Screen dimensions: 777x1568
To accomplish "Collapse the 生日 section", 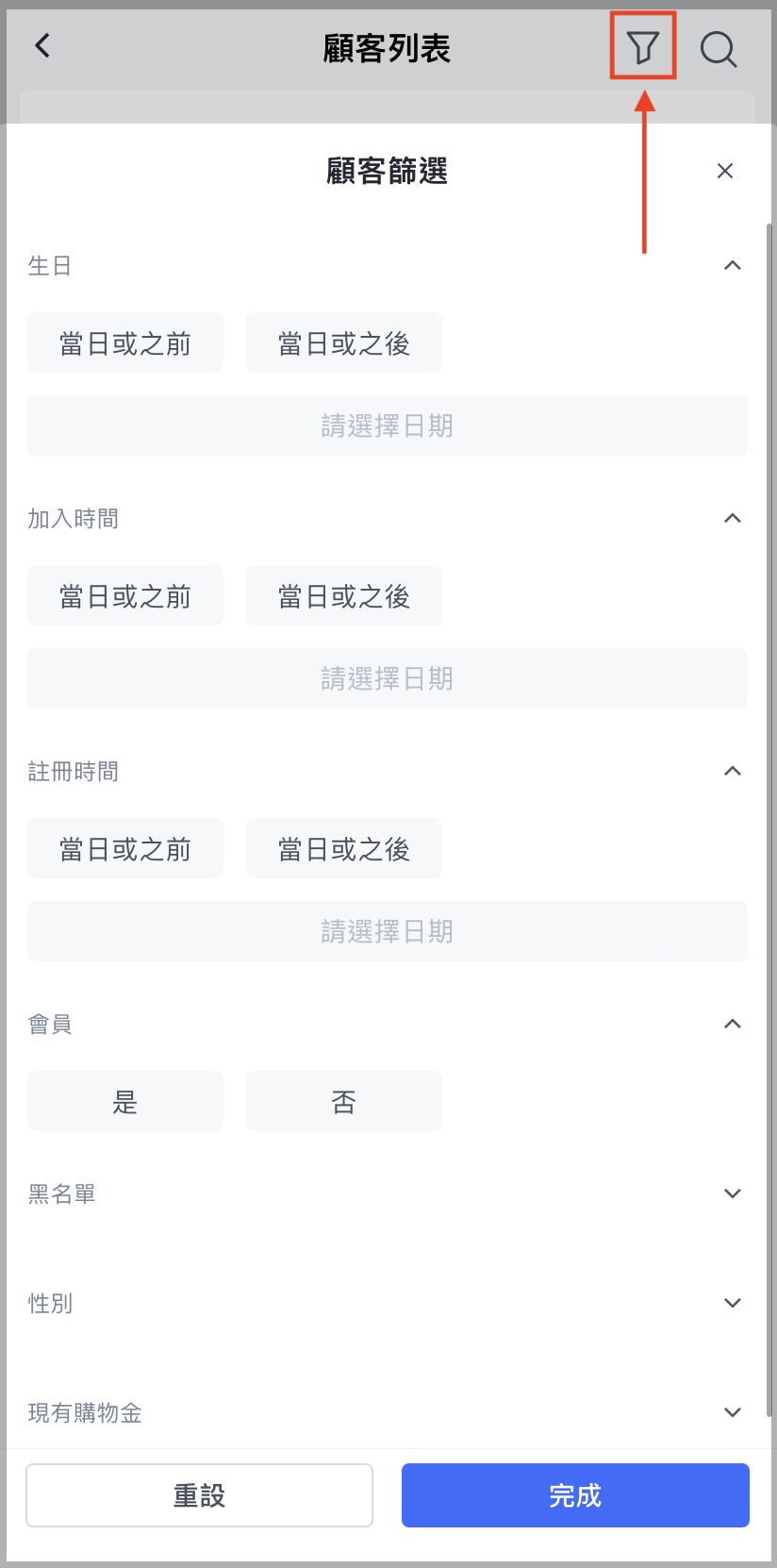I will 732,266.
